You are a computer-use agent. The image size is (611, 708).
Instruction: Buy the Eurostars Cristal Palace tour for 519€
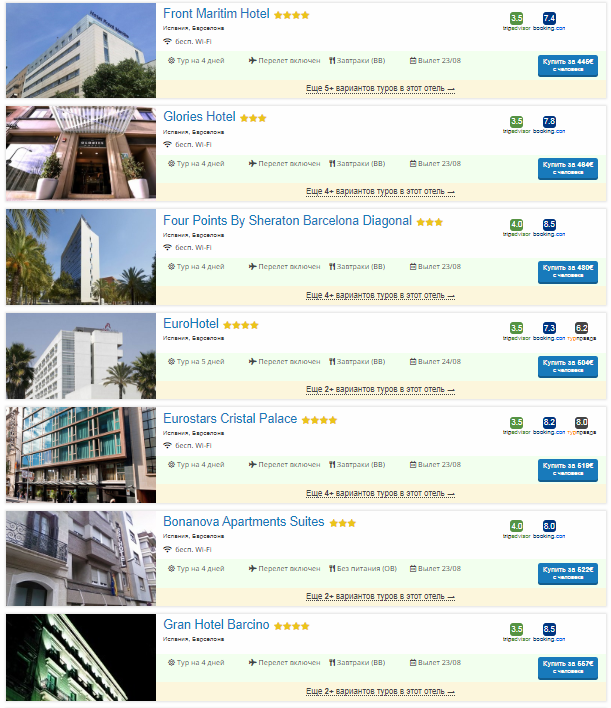click(567, 469)
